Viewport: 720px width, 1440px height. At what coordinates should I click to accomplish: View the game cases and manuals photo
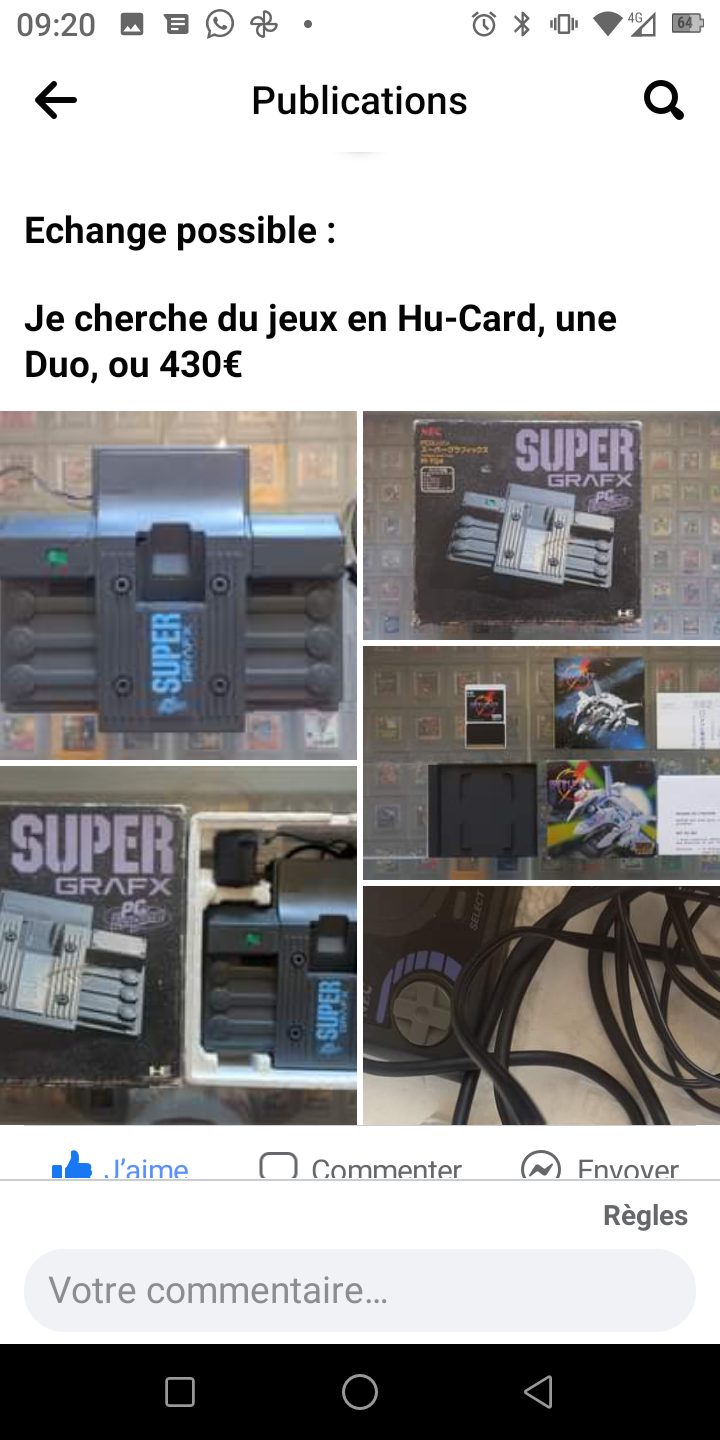click(541, 763)
